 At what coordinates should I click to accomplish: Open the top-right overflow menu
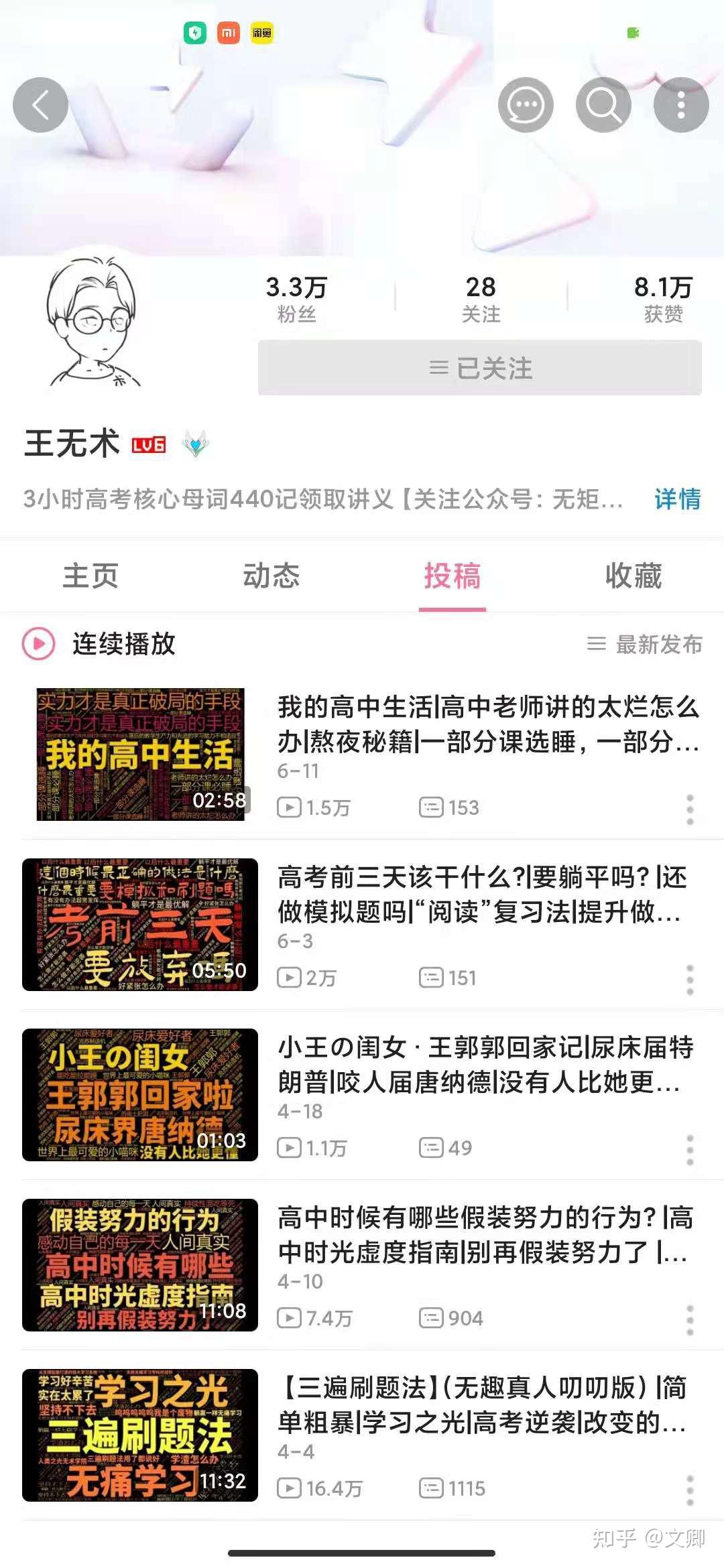[681, 105]
